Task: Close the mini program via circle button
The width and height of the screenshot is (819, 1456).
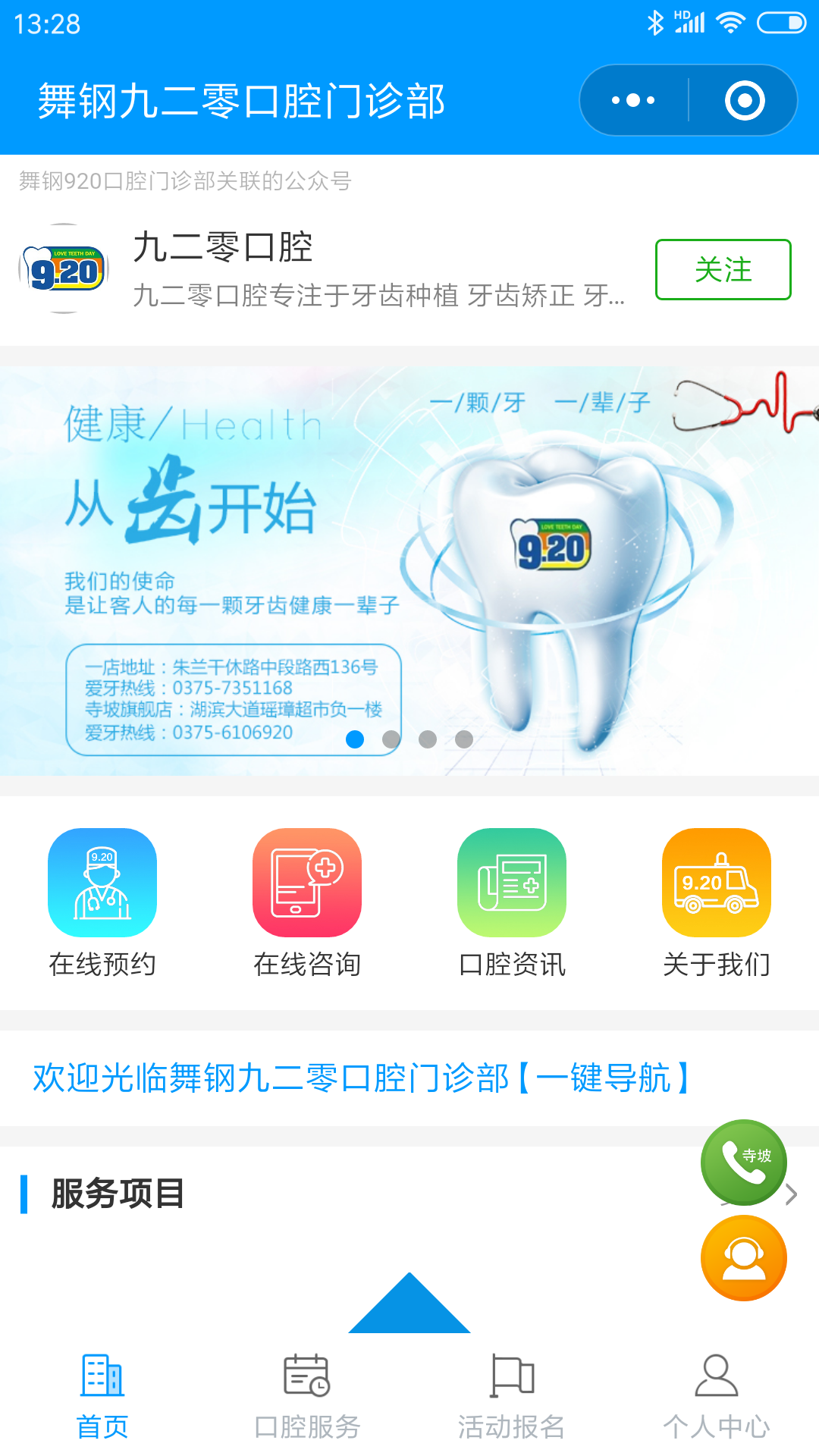Action: [744, 100]
